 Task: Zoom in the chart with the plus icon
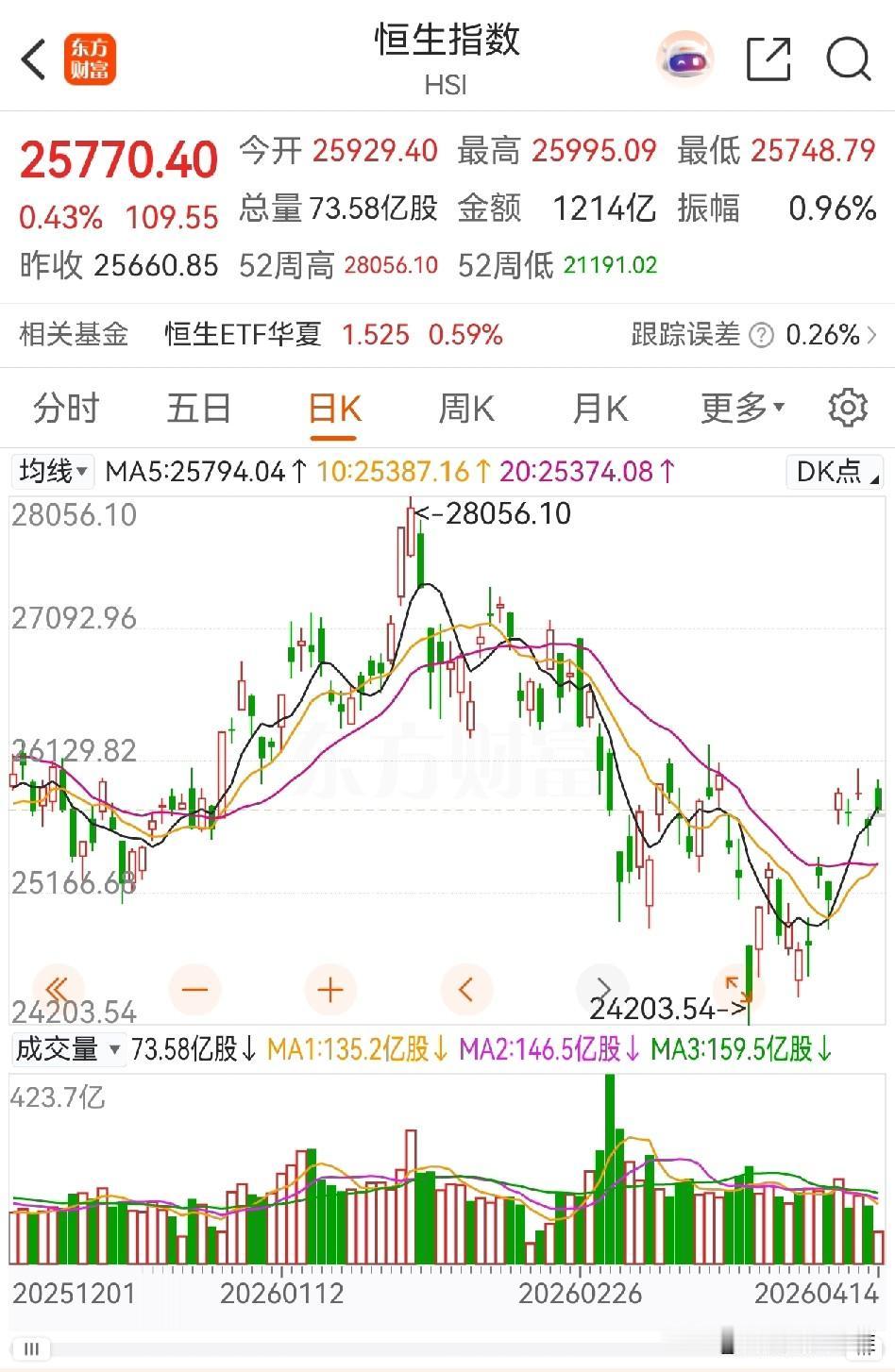(329, 989)
